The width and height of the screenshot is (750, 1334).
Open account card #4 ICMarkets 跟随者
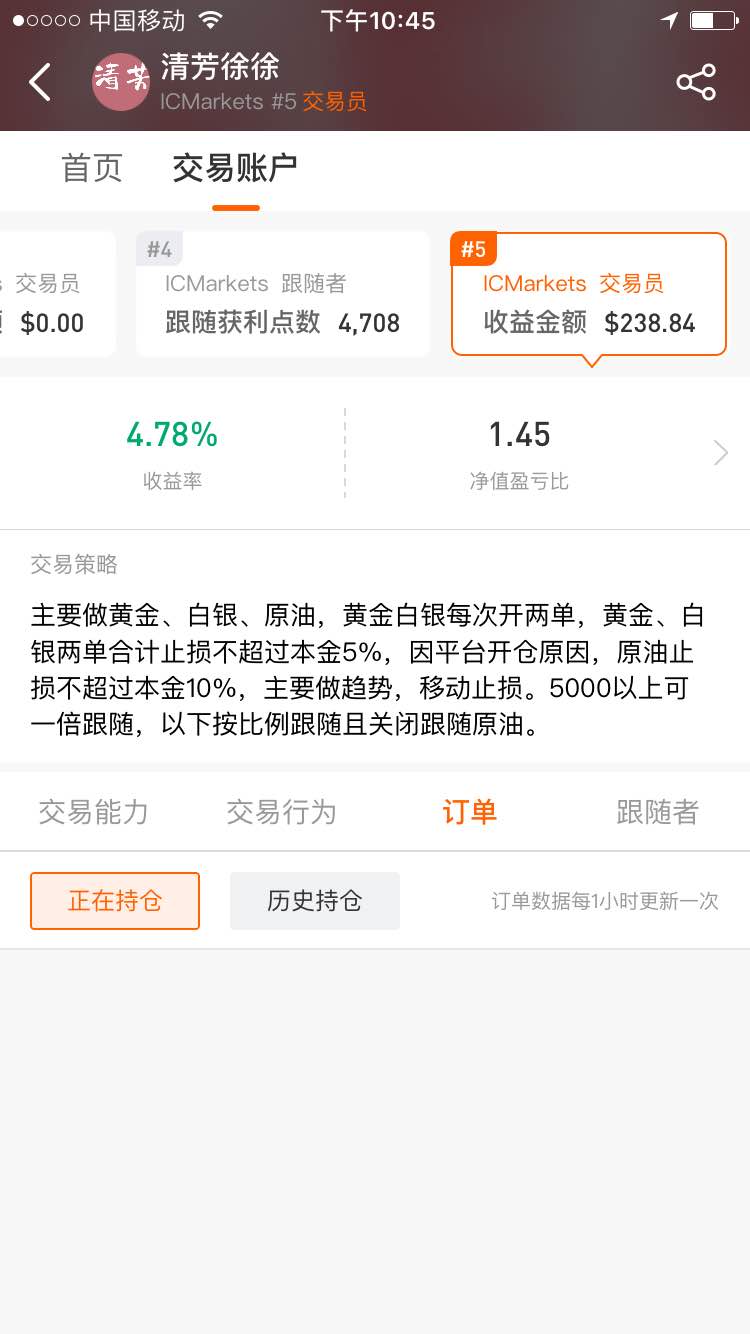[x=283, y=294]
